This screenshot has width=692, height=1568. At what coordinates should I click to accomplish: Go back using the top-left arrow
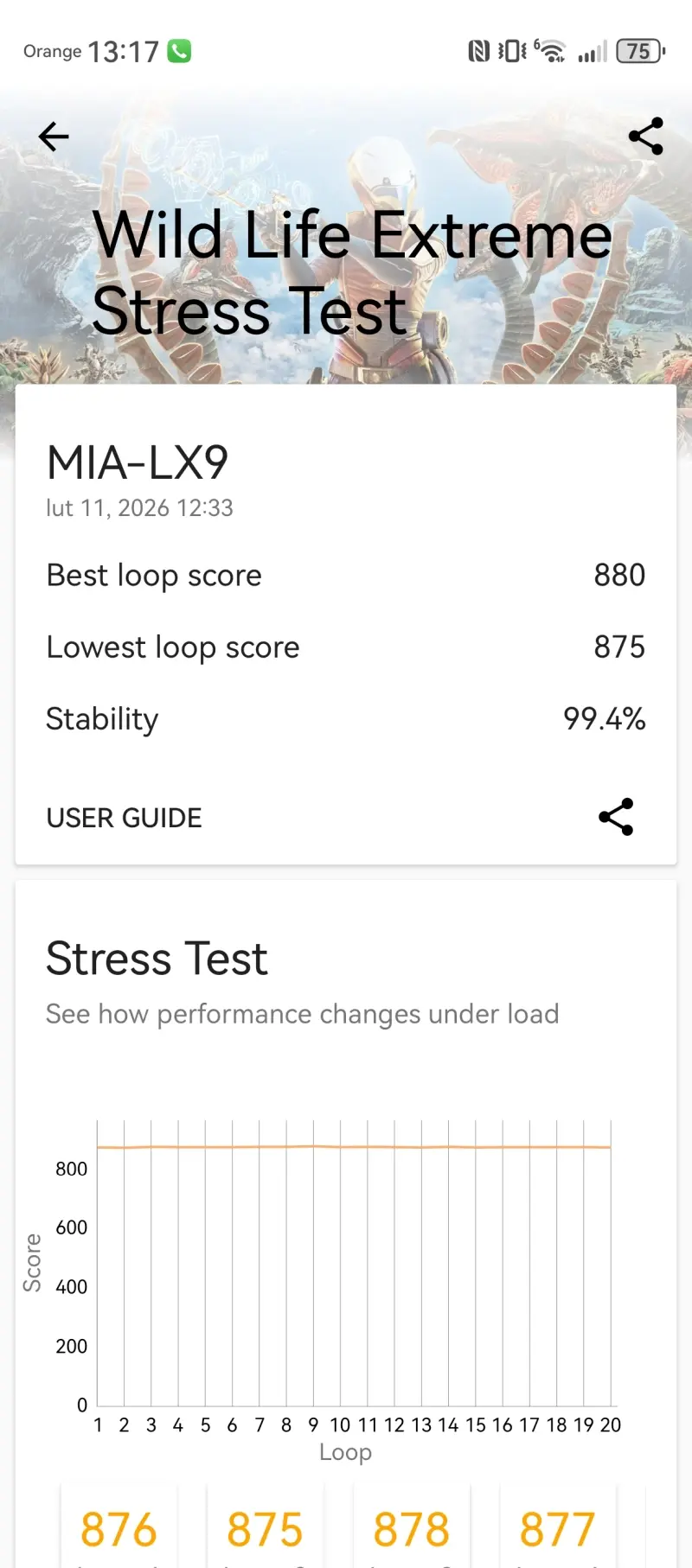point(54,137)
